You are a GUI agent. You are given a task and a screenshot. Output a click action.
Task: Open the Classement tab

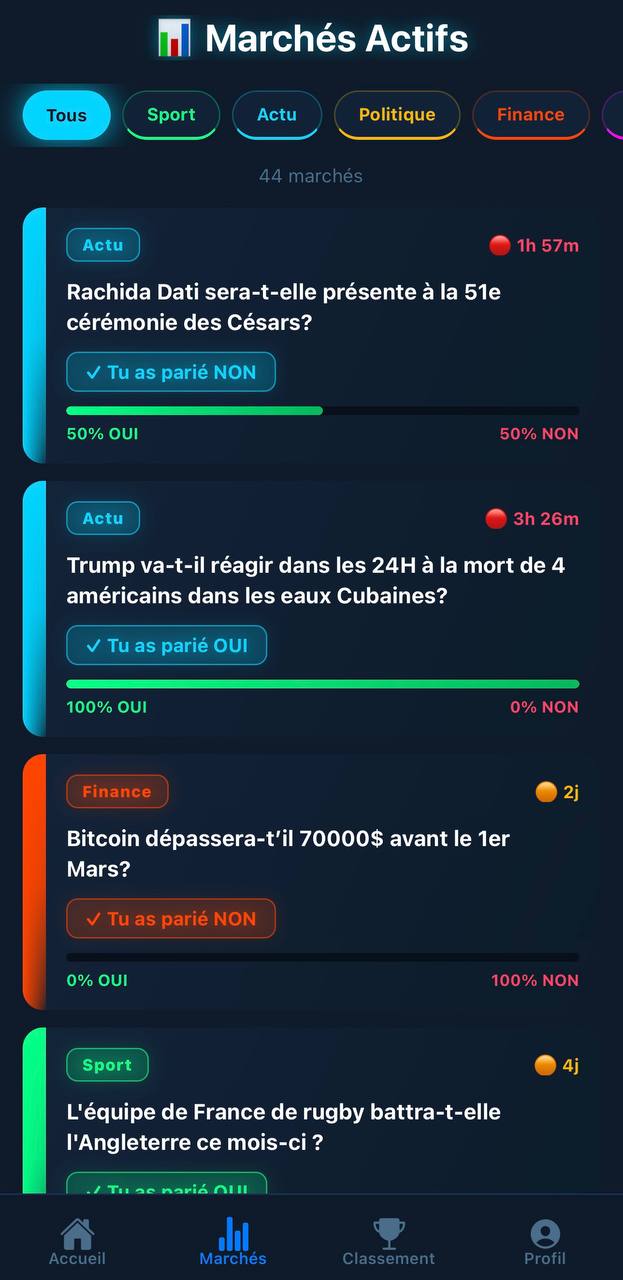(388, 1241)
